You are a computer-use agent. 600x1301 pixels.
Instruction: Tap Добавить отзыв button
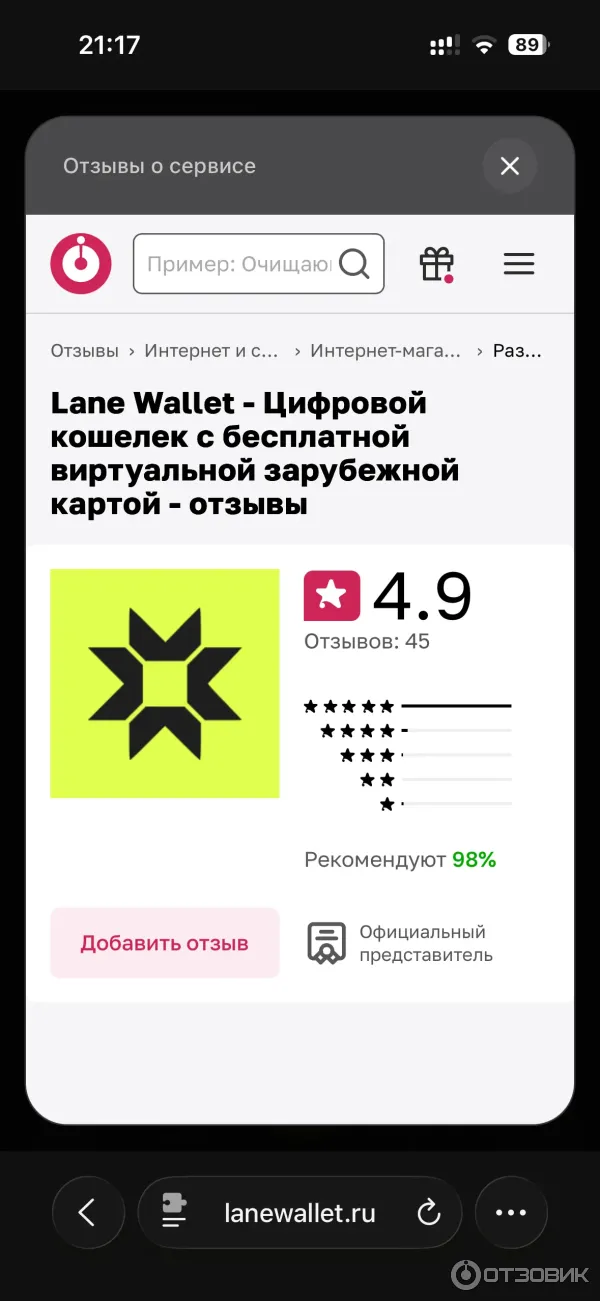[165, 943]
